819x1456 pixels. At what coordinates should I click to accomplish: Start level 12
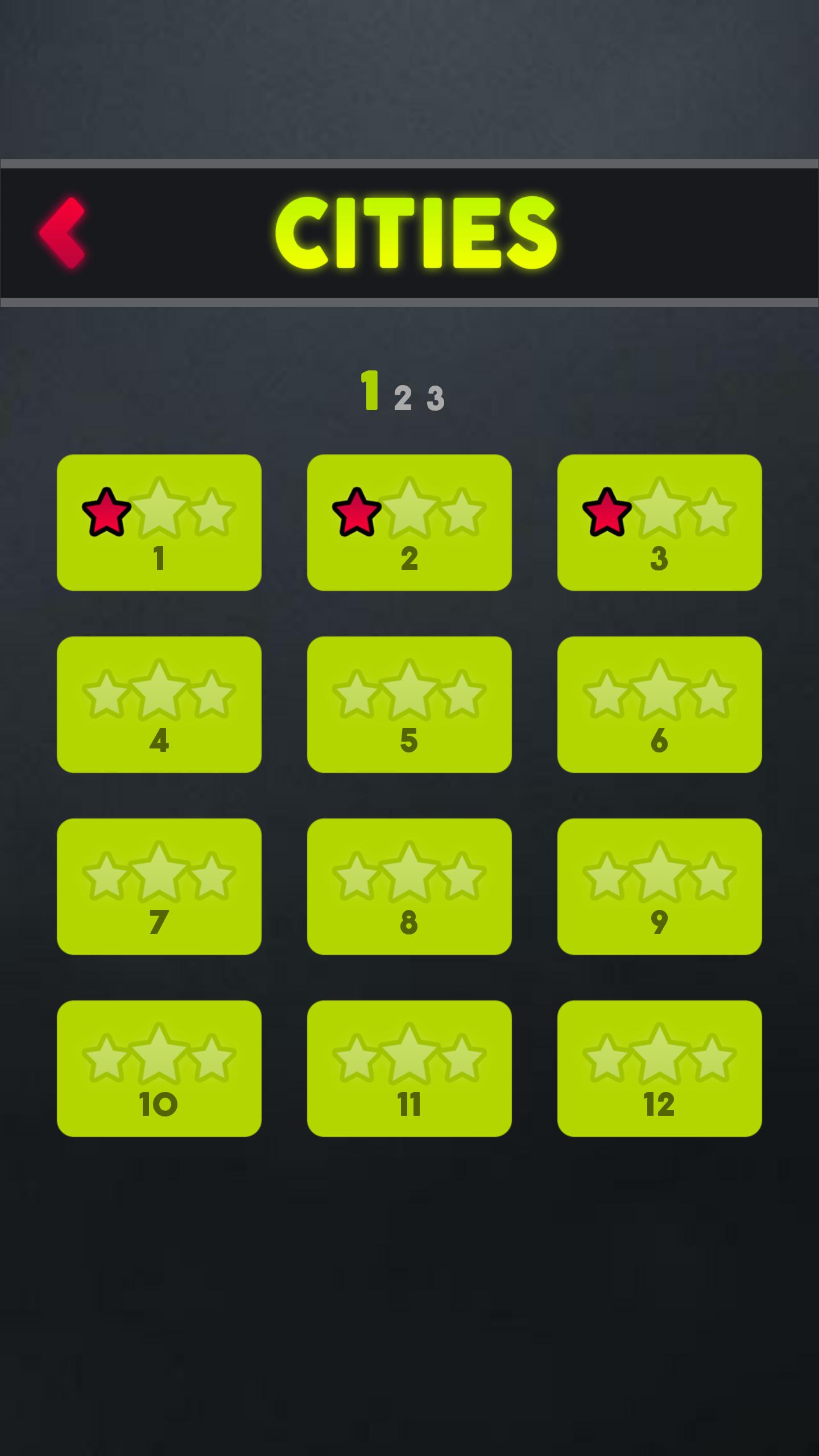click(x=660, y=1069)
